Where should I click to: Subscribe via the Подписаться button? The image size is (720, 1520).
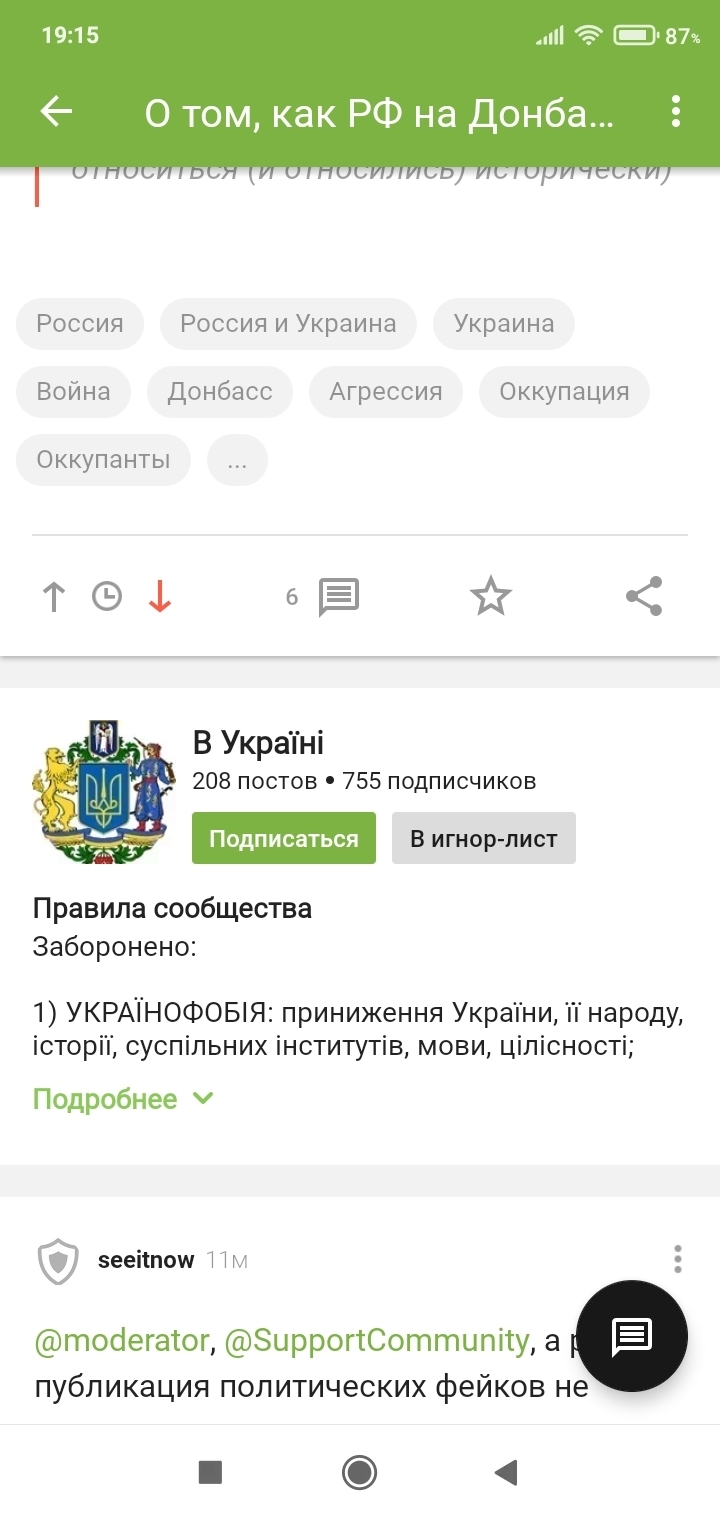click(284, 838)
